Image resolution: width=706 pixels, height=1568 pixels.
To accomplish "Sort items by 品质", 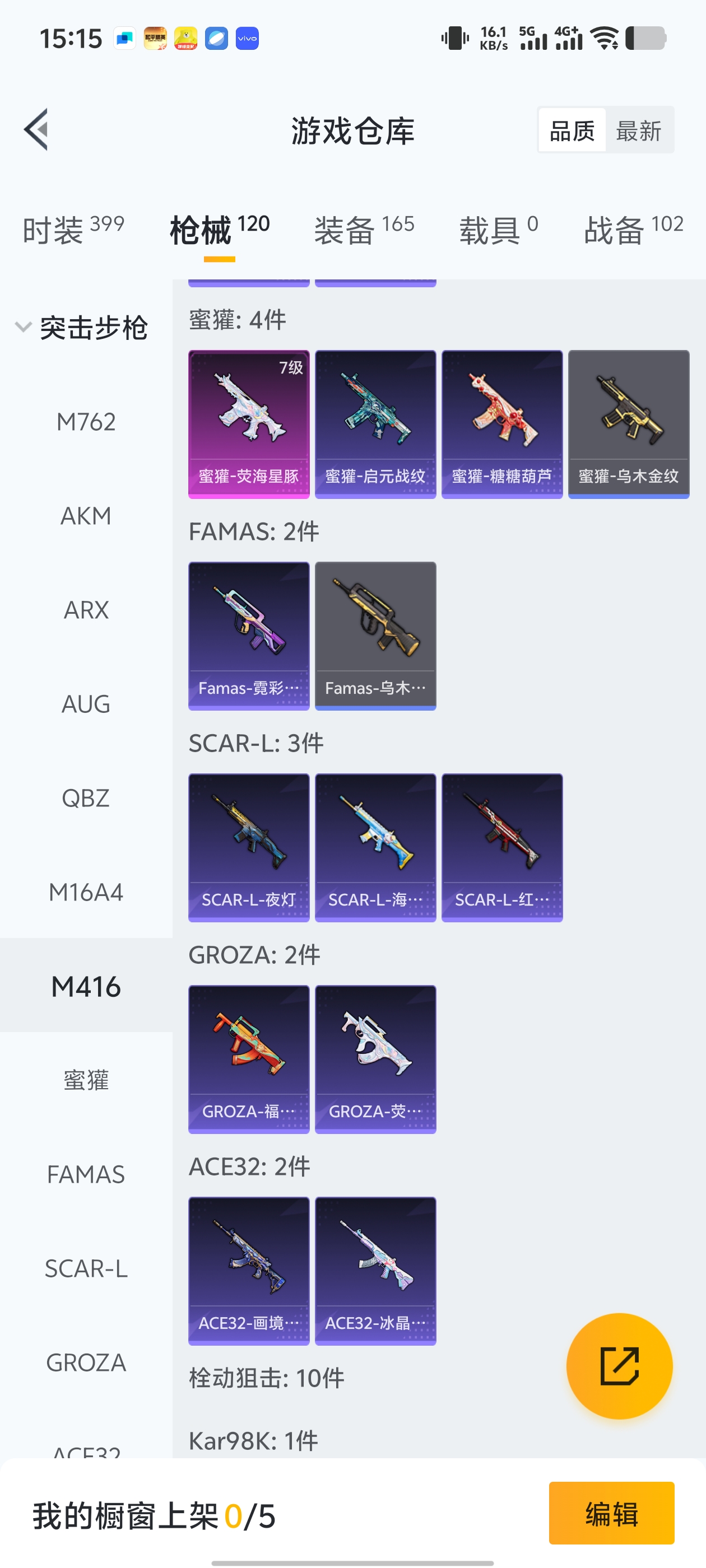I will [572, 130].
